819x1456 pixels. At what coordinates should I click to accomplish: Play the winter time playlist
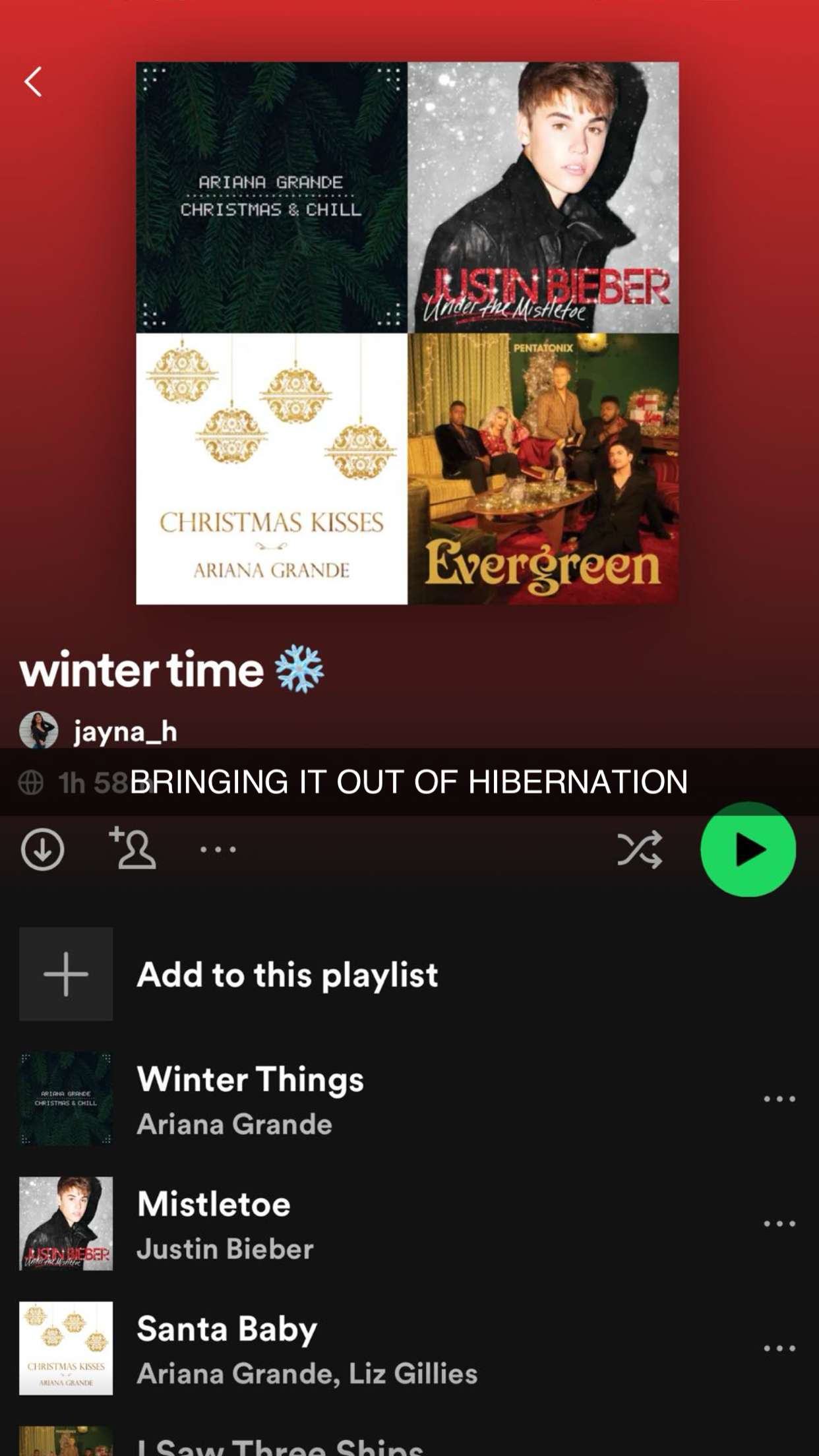tap(748, 849)
